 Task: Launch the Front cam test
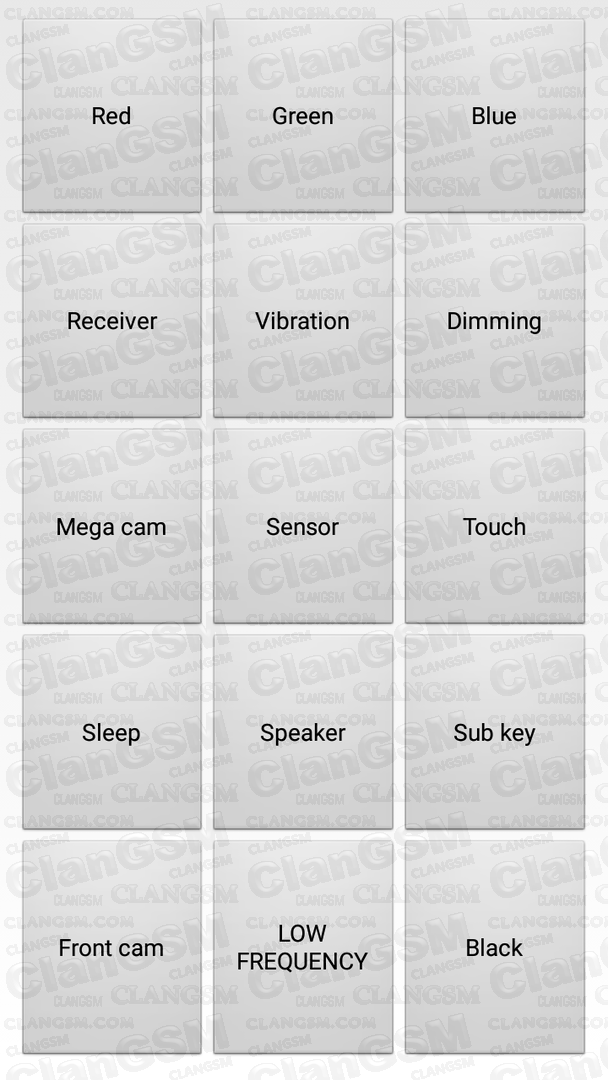(112, 948)
